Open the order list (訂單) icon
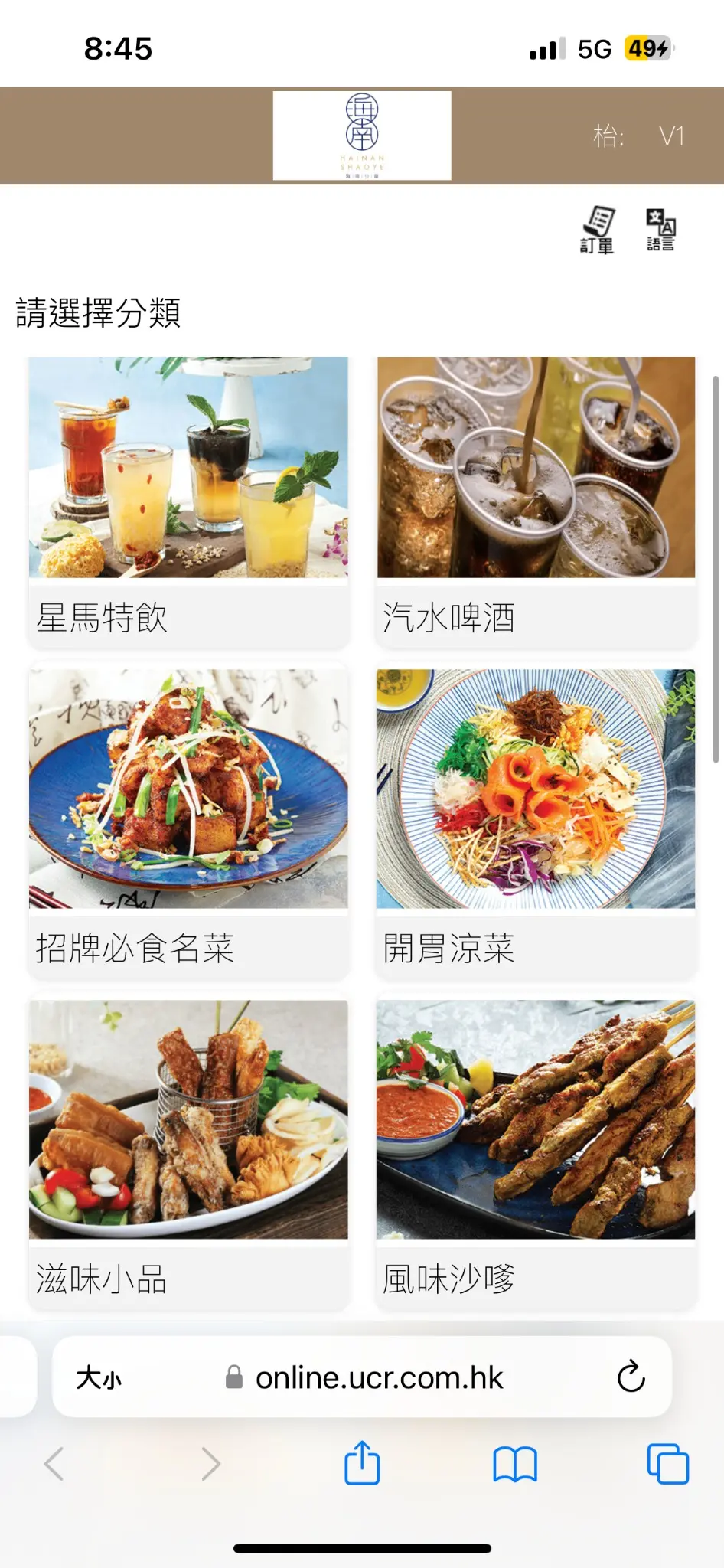 pyautogui.click(x=598, y=229)
